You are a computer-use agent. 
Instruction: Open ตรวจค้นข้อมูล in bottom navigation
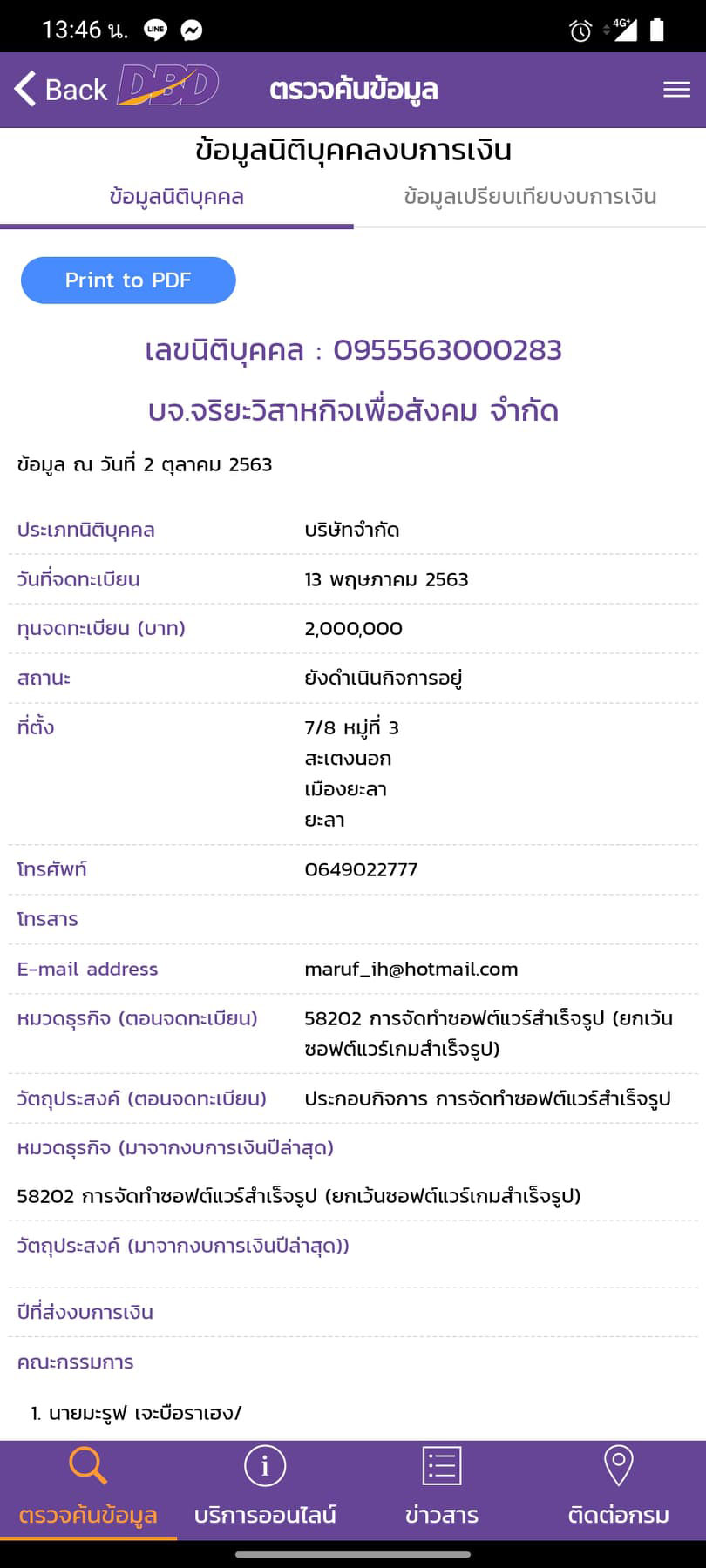tap(88, 1490)
